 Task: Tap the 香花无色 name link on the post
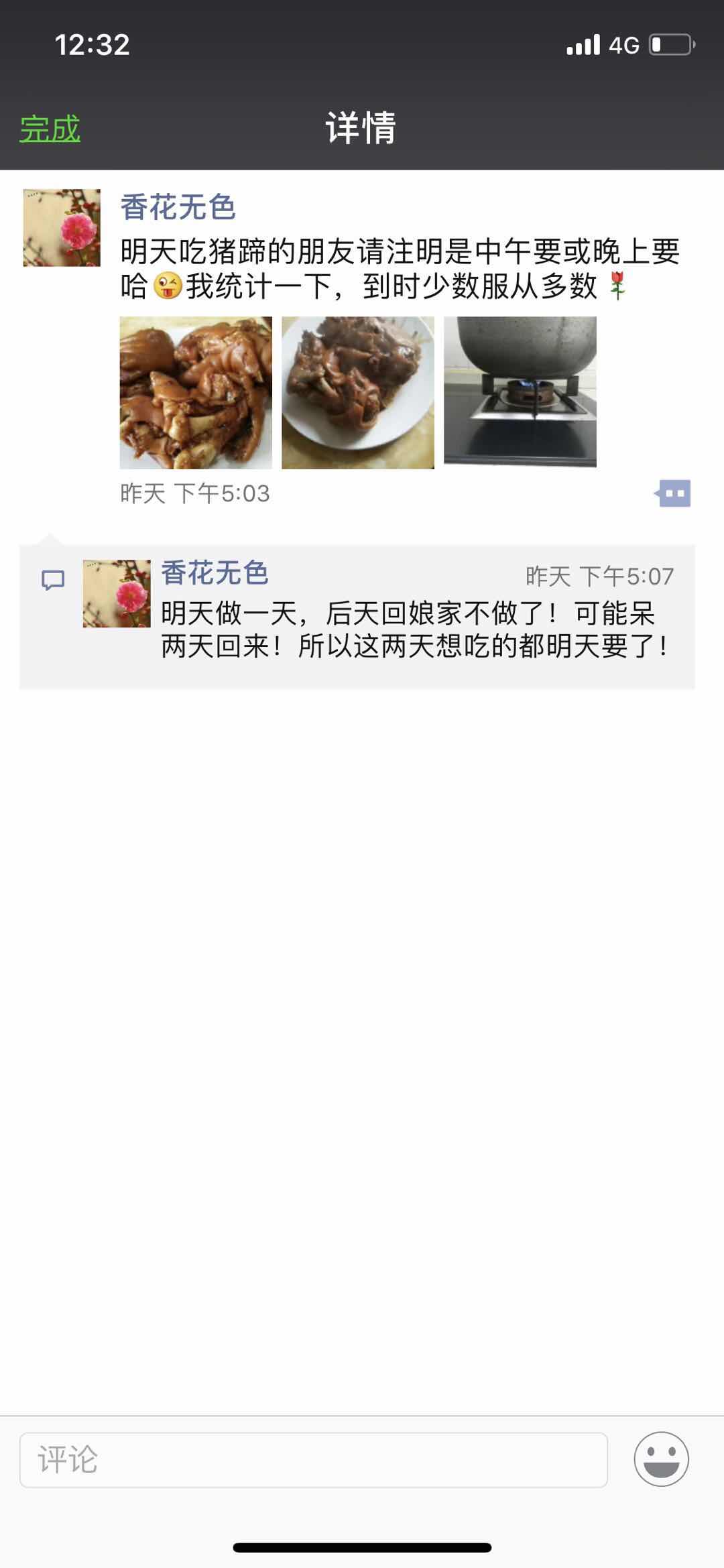(178, 207)
